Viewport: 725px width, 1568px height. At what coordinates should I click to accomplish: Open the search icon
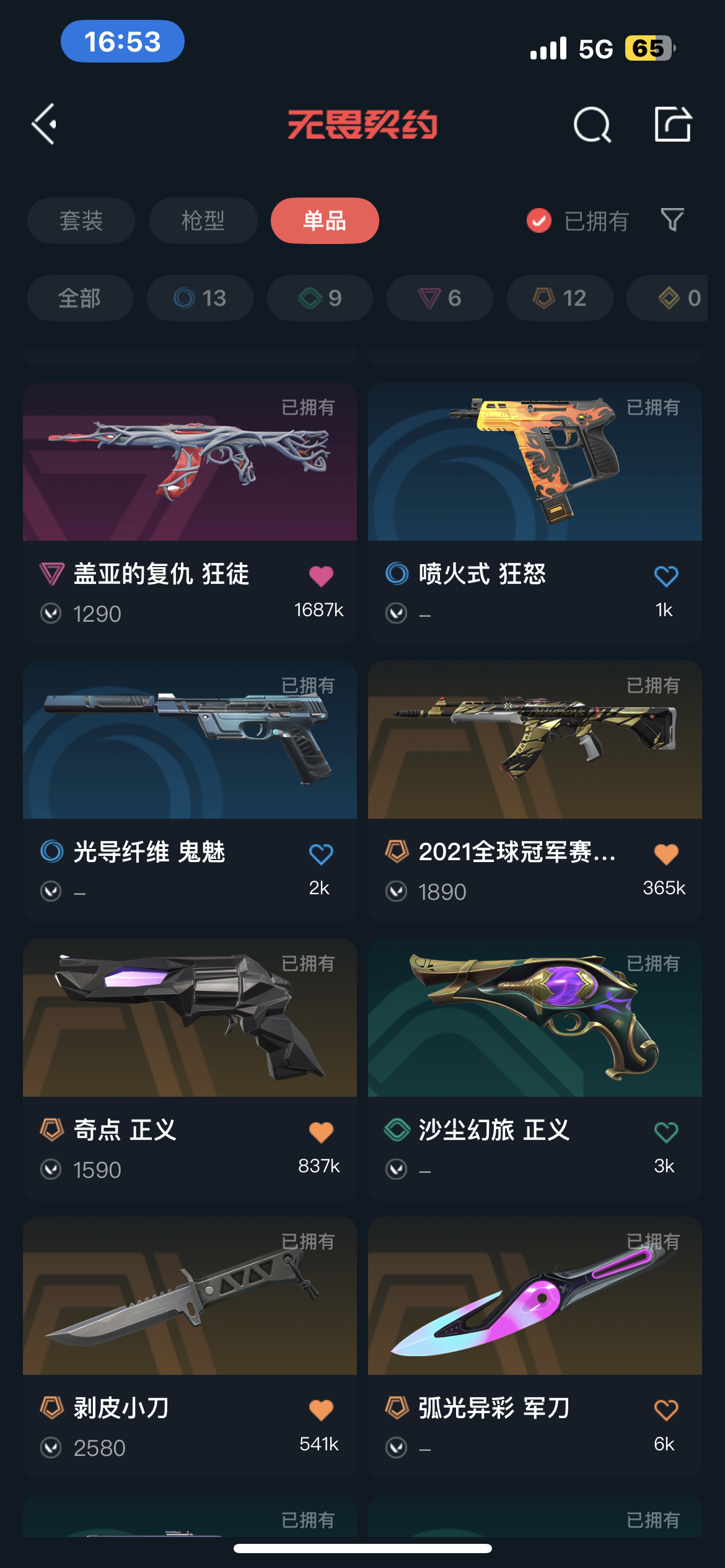click(592, 124)
